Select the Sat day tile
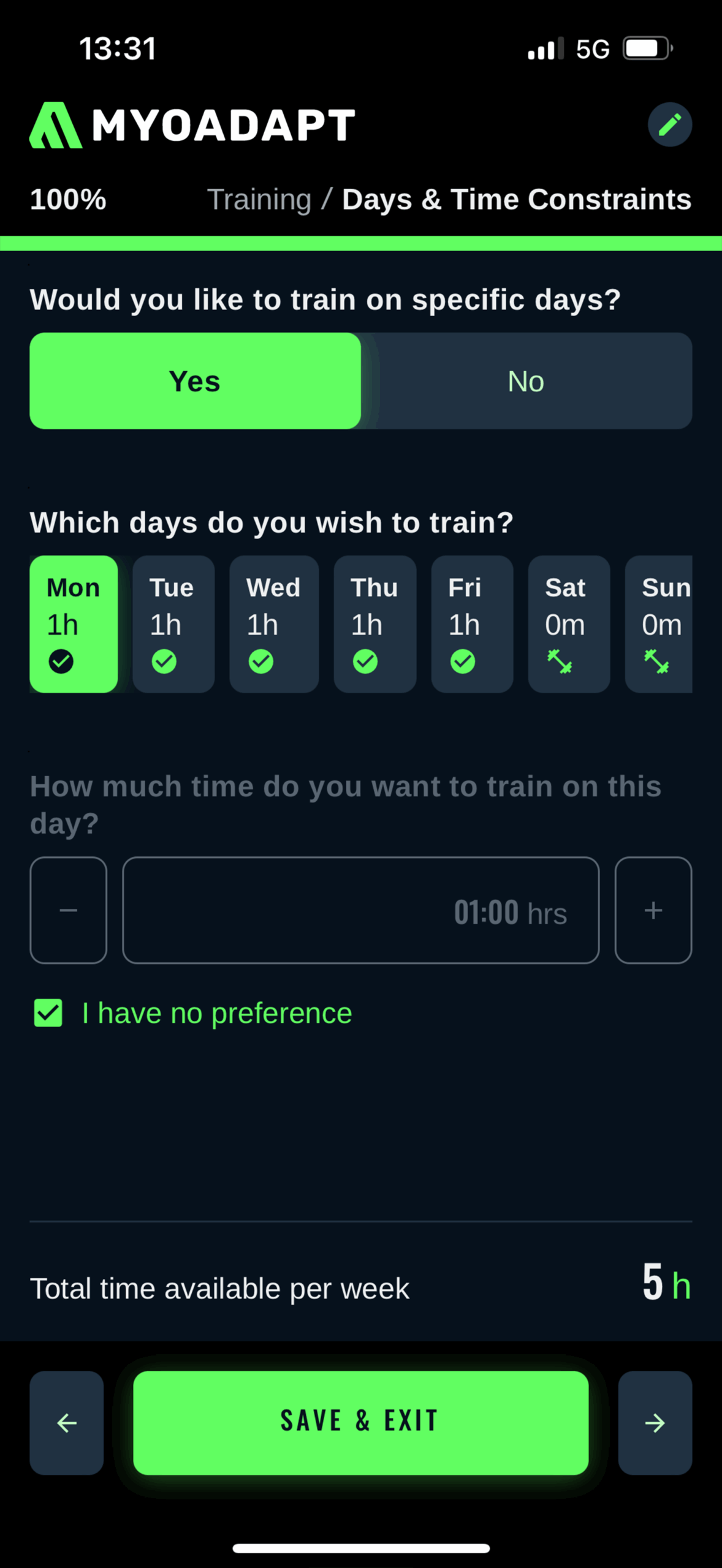722x1568 pixels. point(569,624)
